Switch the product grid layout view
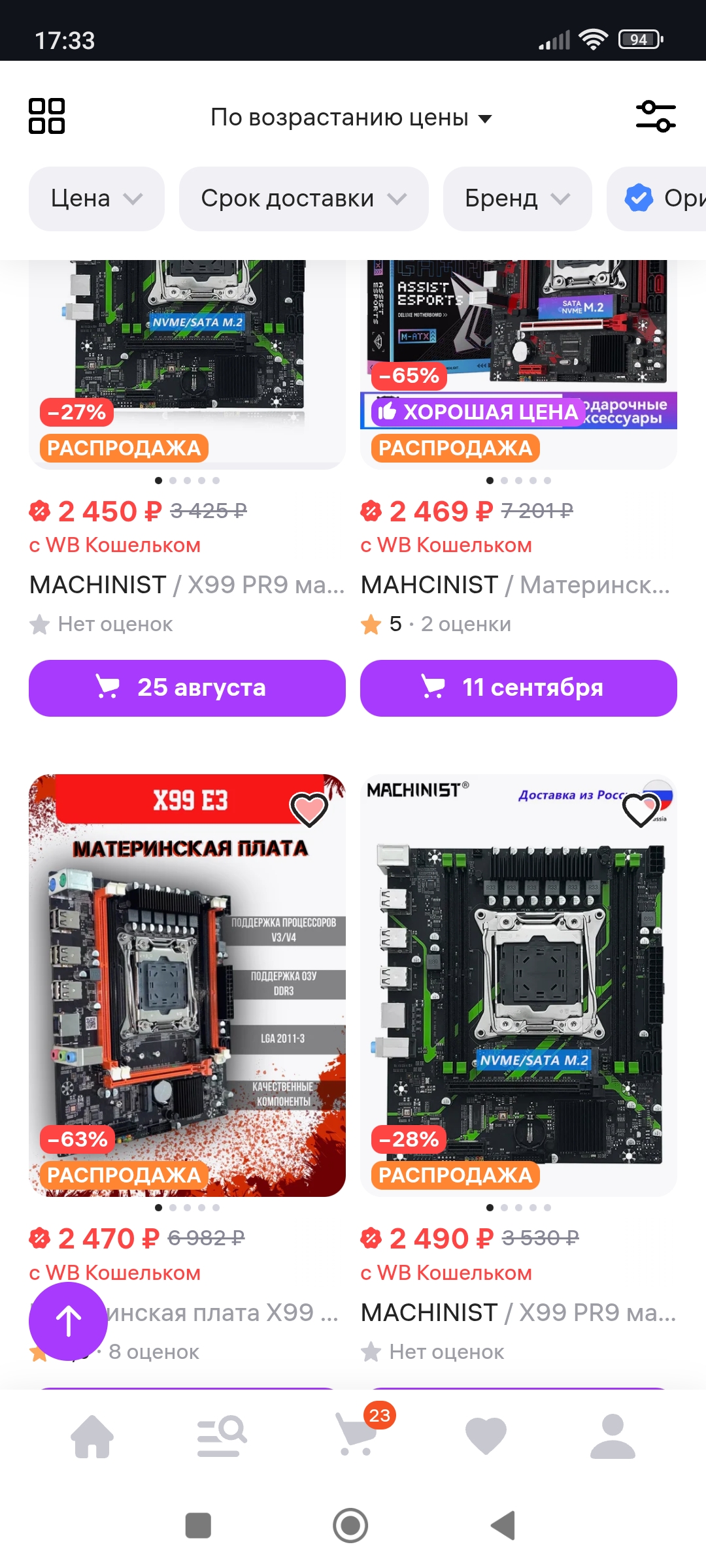 point(46,116)
